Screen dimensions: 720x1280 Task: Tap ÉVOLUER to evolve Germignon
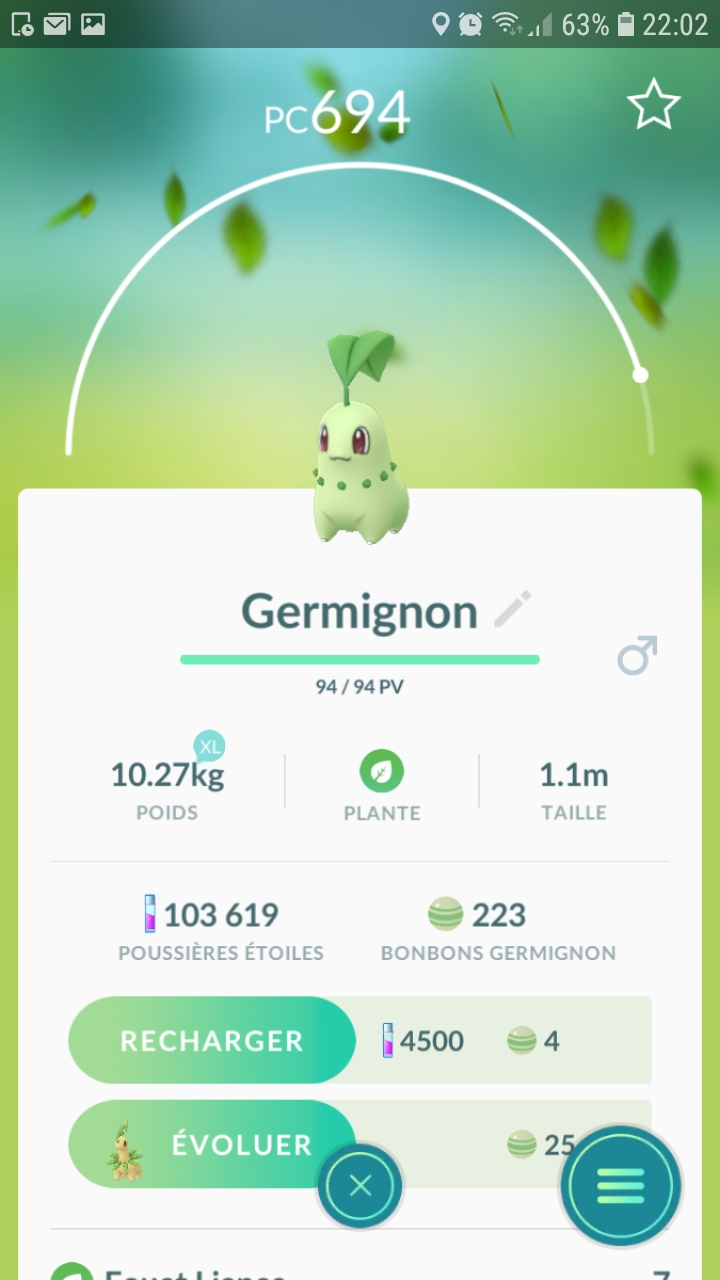(x=212, y=1144)
